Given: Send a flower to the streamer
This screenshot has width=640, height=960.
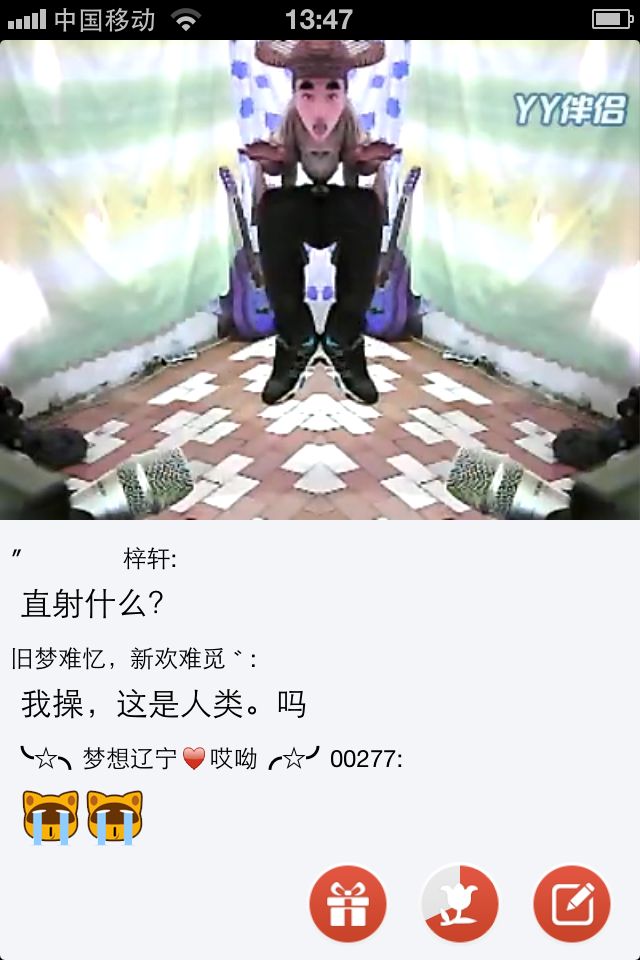Looking at the screenshot, I should pyautogui.click(x=460, y=903).
